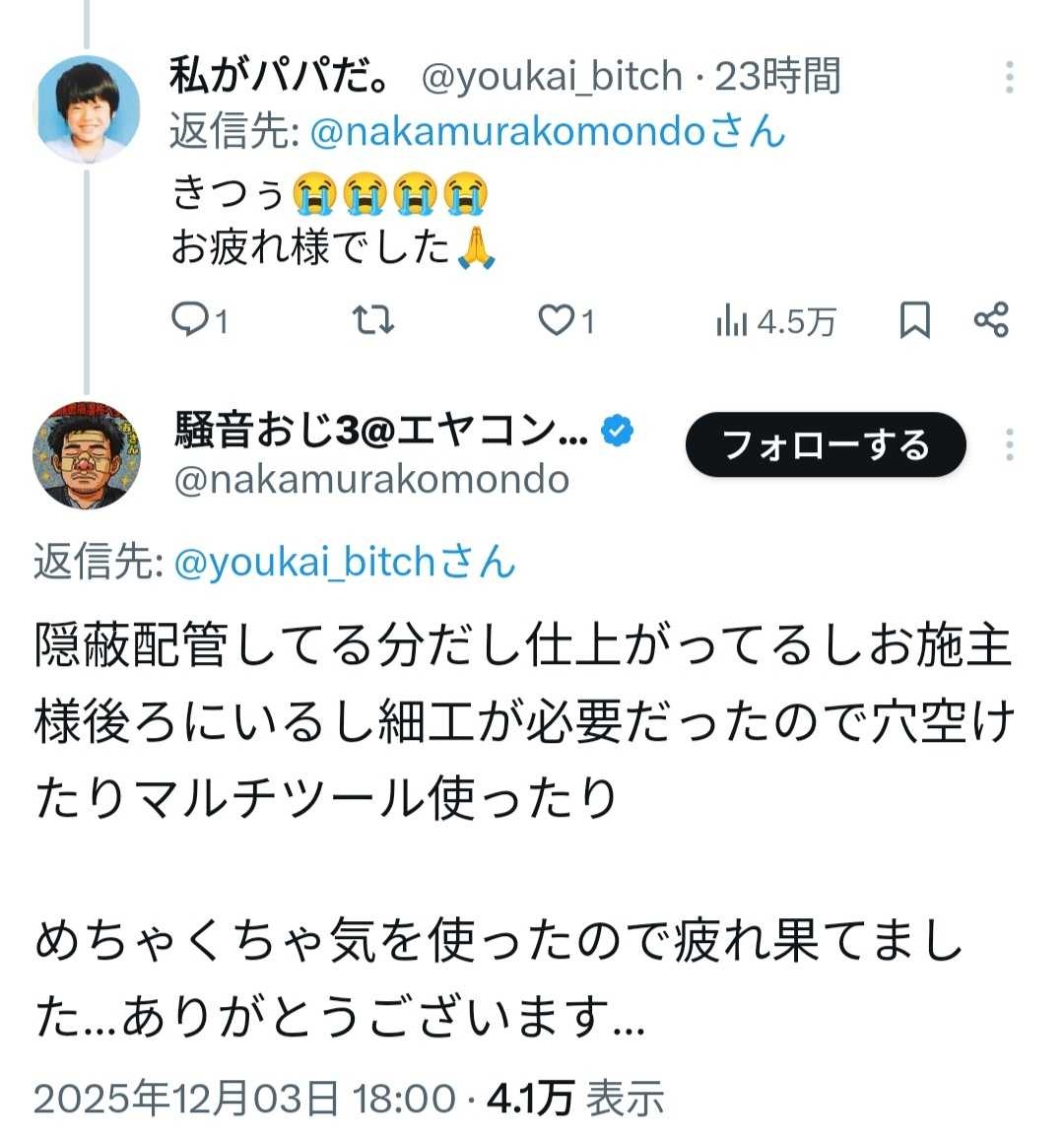Bookmark the youkai_bitch reply
1064x1142 pixels.
[914, 321]
